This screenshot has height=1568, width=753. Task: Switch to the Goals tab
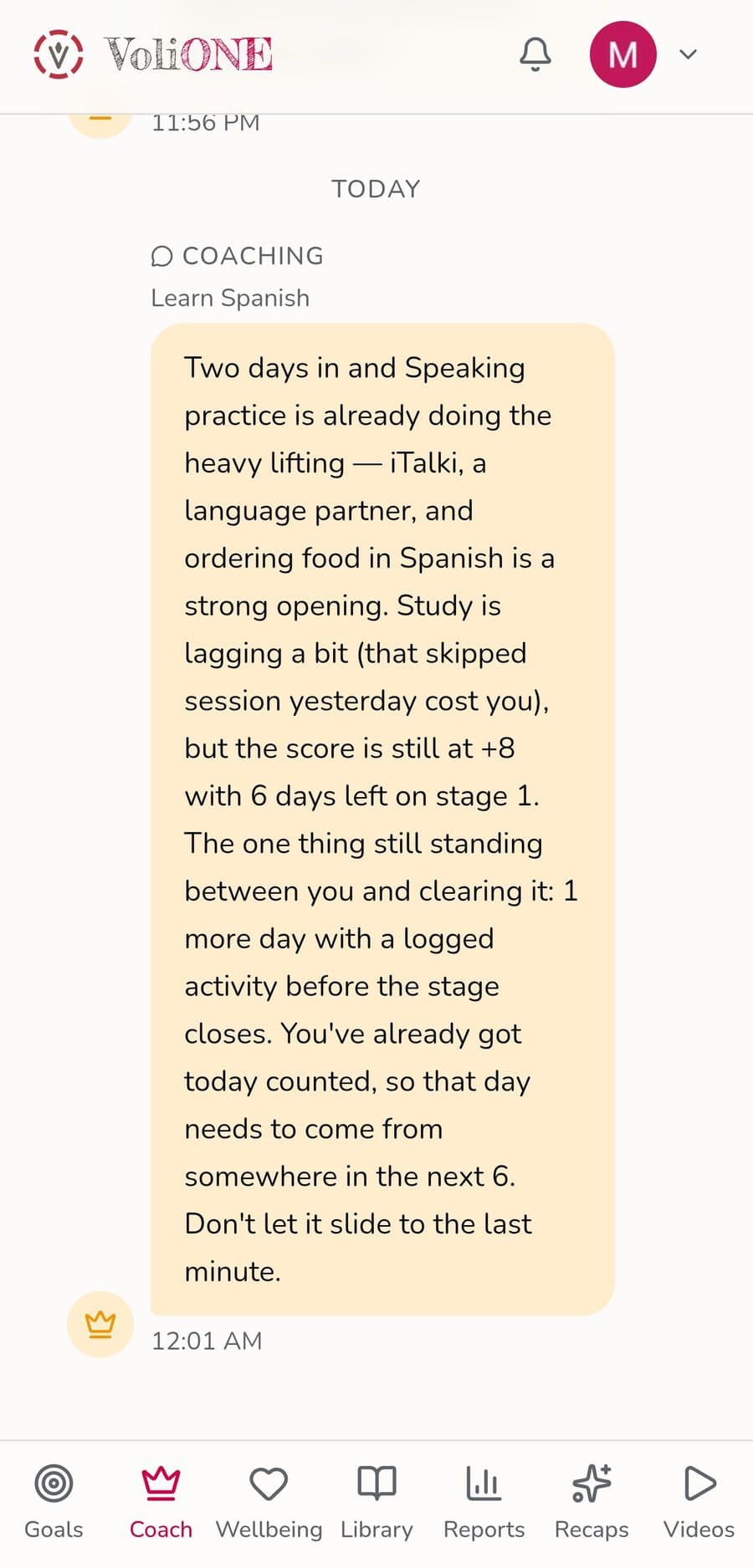point(54,1503)
